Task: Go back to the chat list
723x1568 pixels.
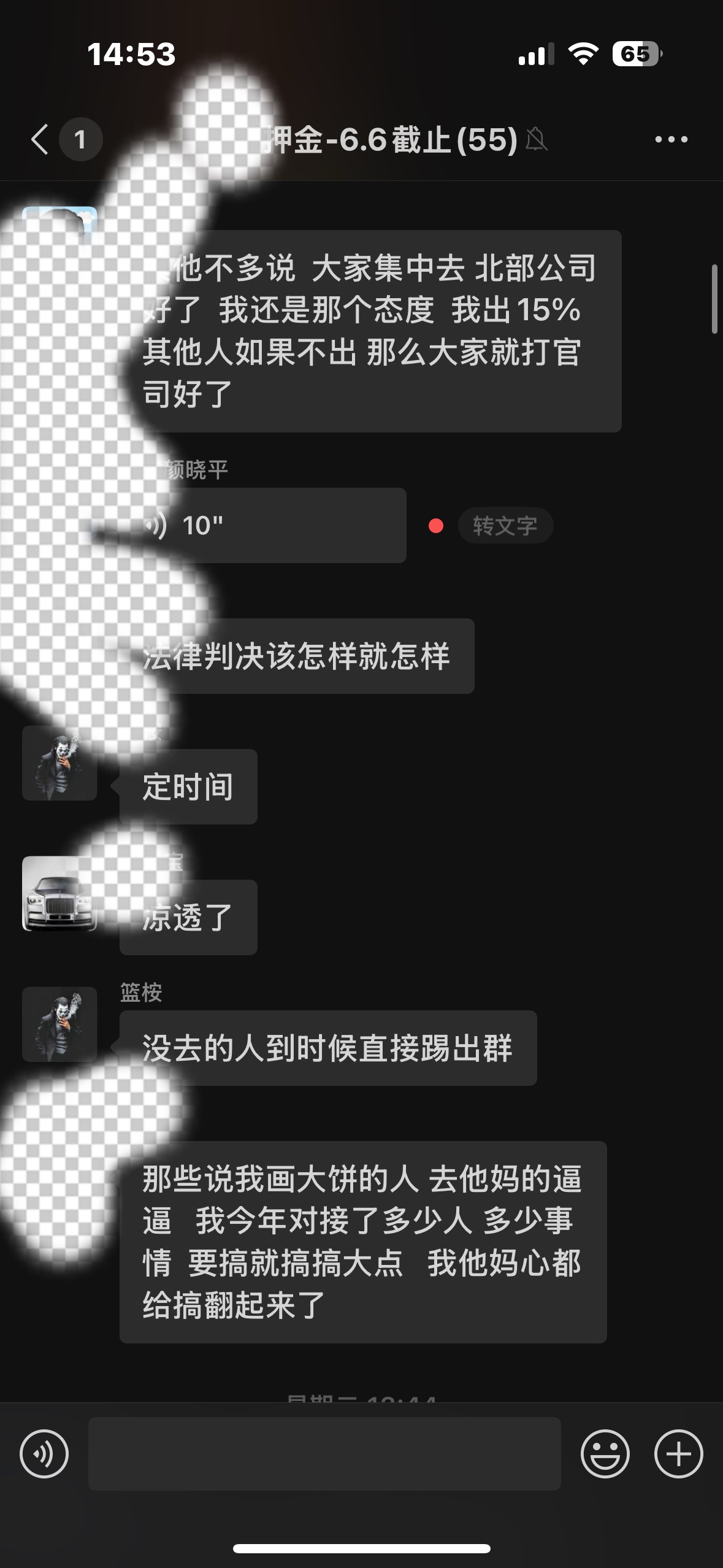Action: pyautogui.click(x=40, y=139)
